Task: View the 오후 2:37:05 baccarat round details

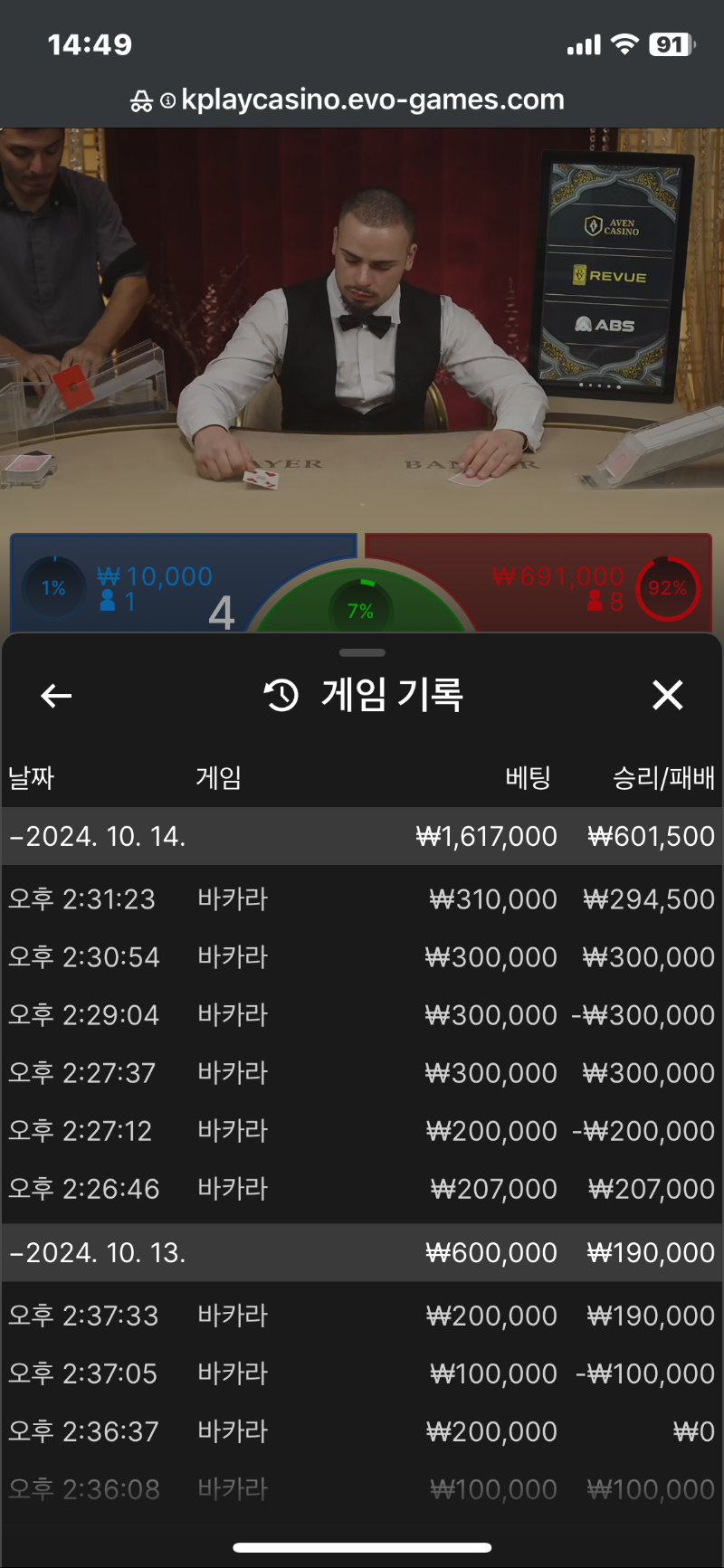Action: tap(362, 1373)
